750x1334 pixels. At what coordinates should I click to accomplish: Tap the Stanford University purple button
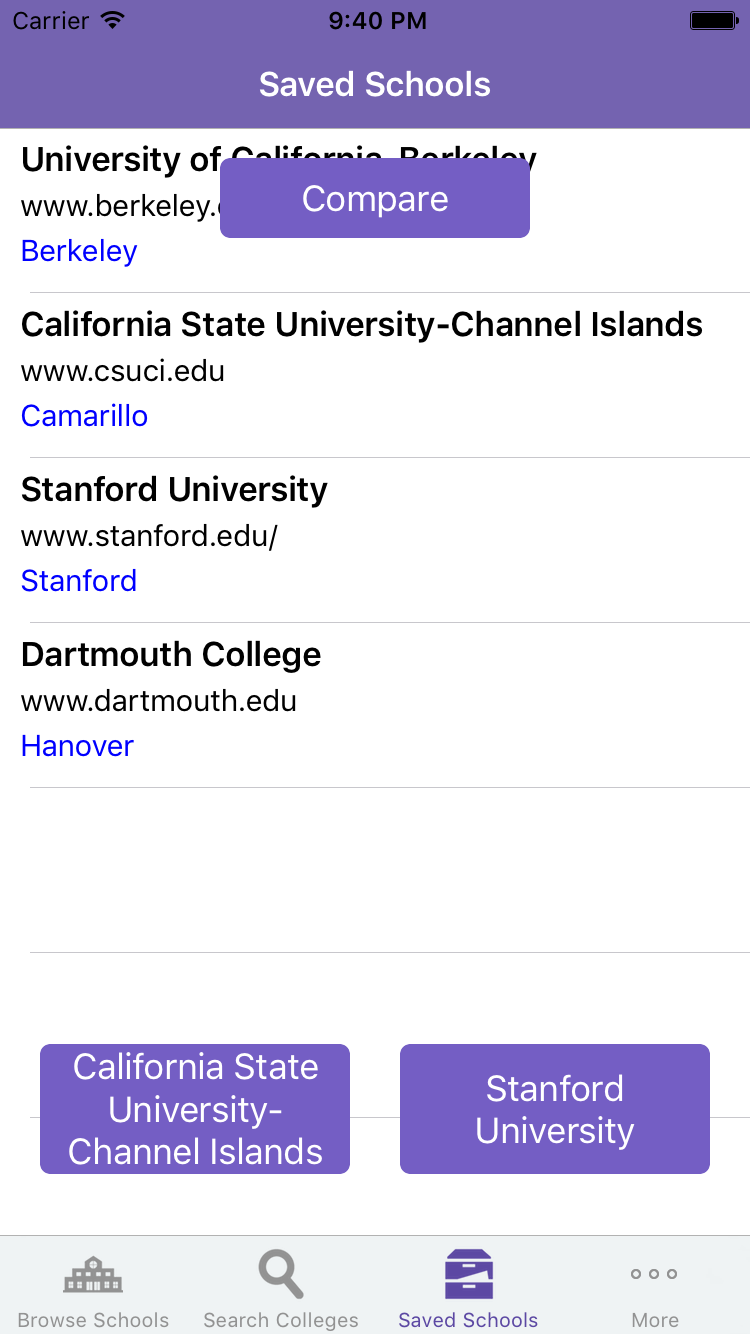point(555,1109)
